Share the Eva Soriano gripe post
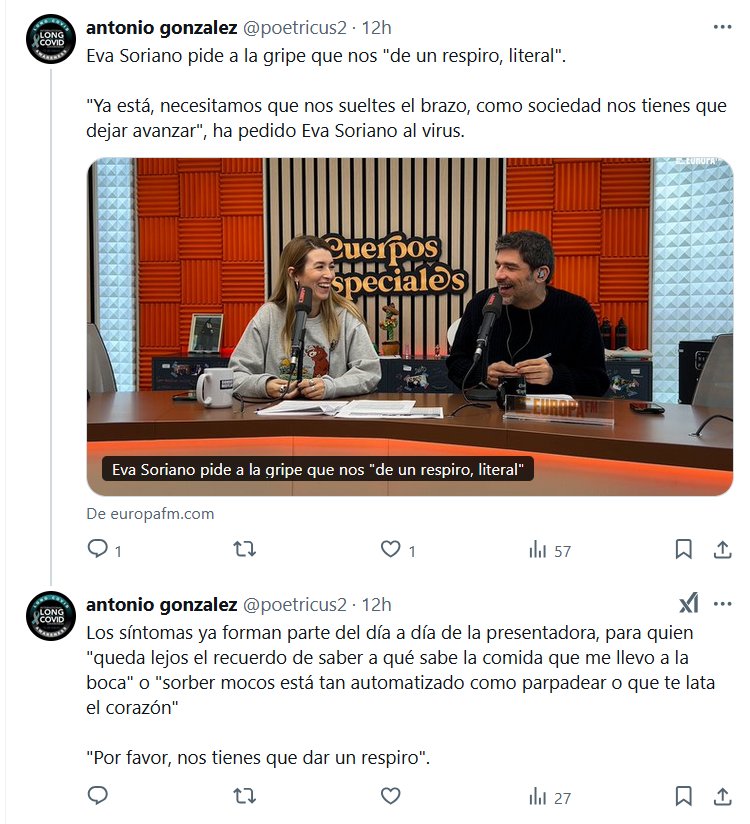Screen dimensions: 750x824 coord(722,549)
